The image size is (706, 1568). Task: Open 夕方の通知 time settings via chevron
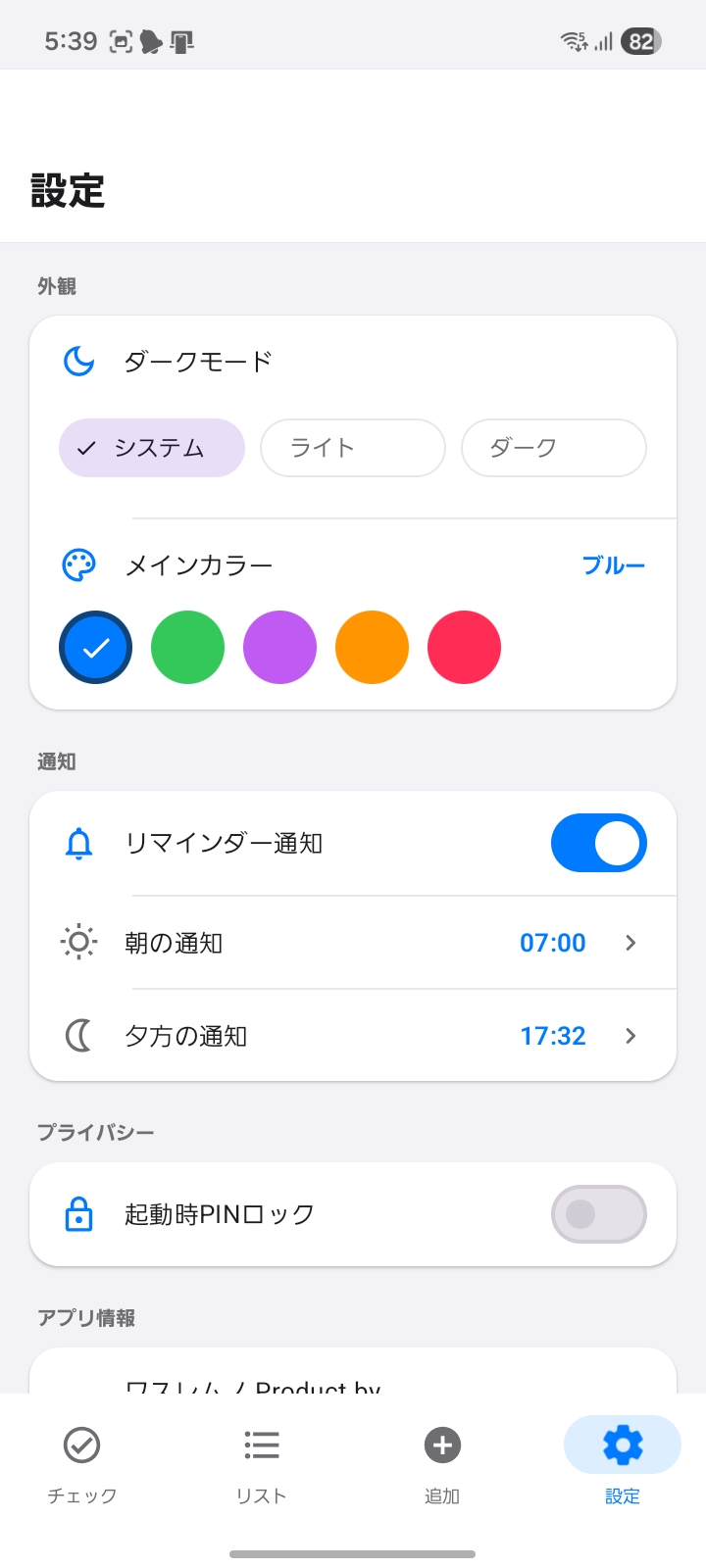pos(630,1035)
